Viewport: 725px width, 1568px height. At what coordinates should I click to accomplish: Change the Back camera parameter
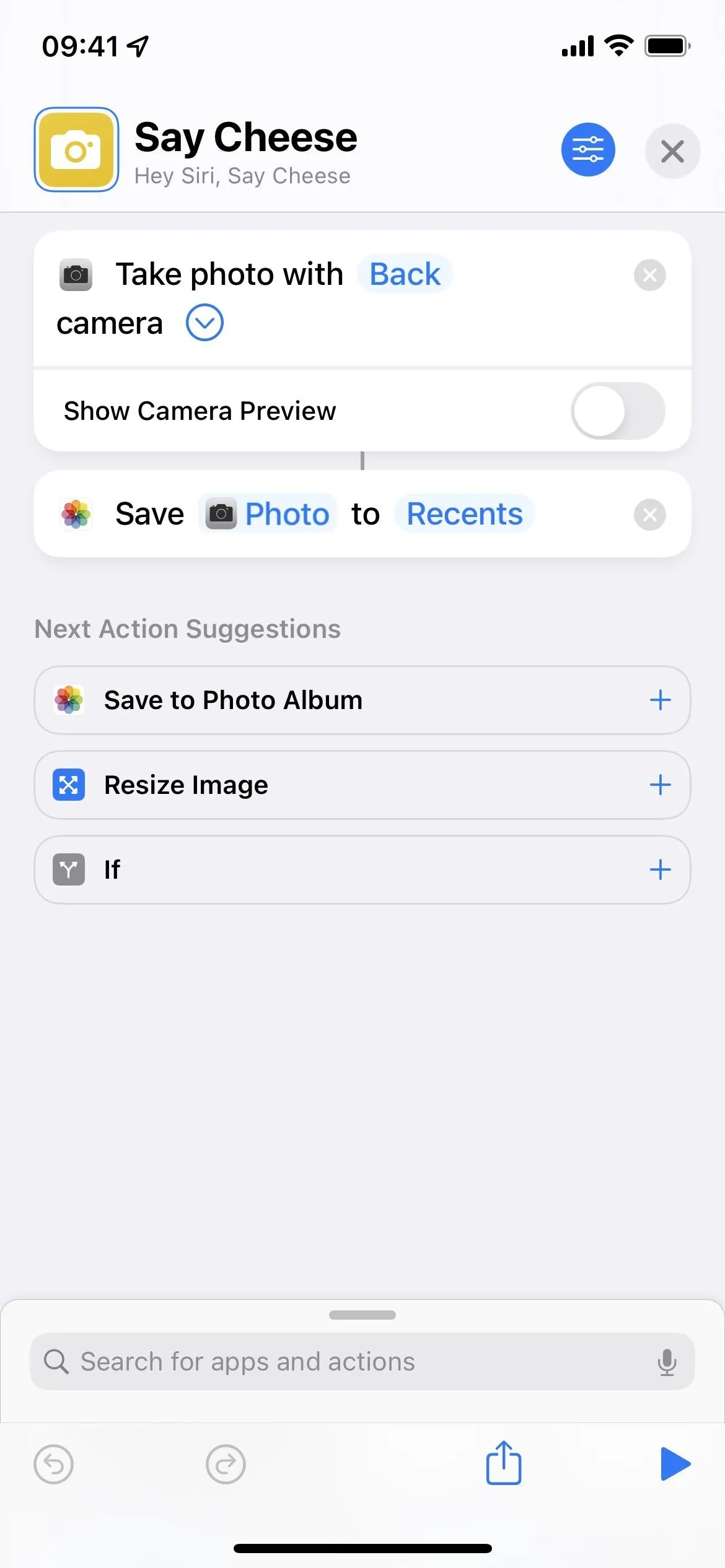405,274
